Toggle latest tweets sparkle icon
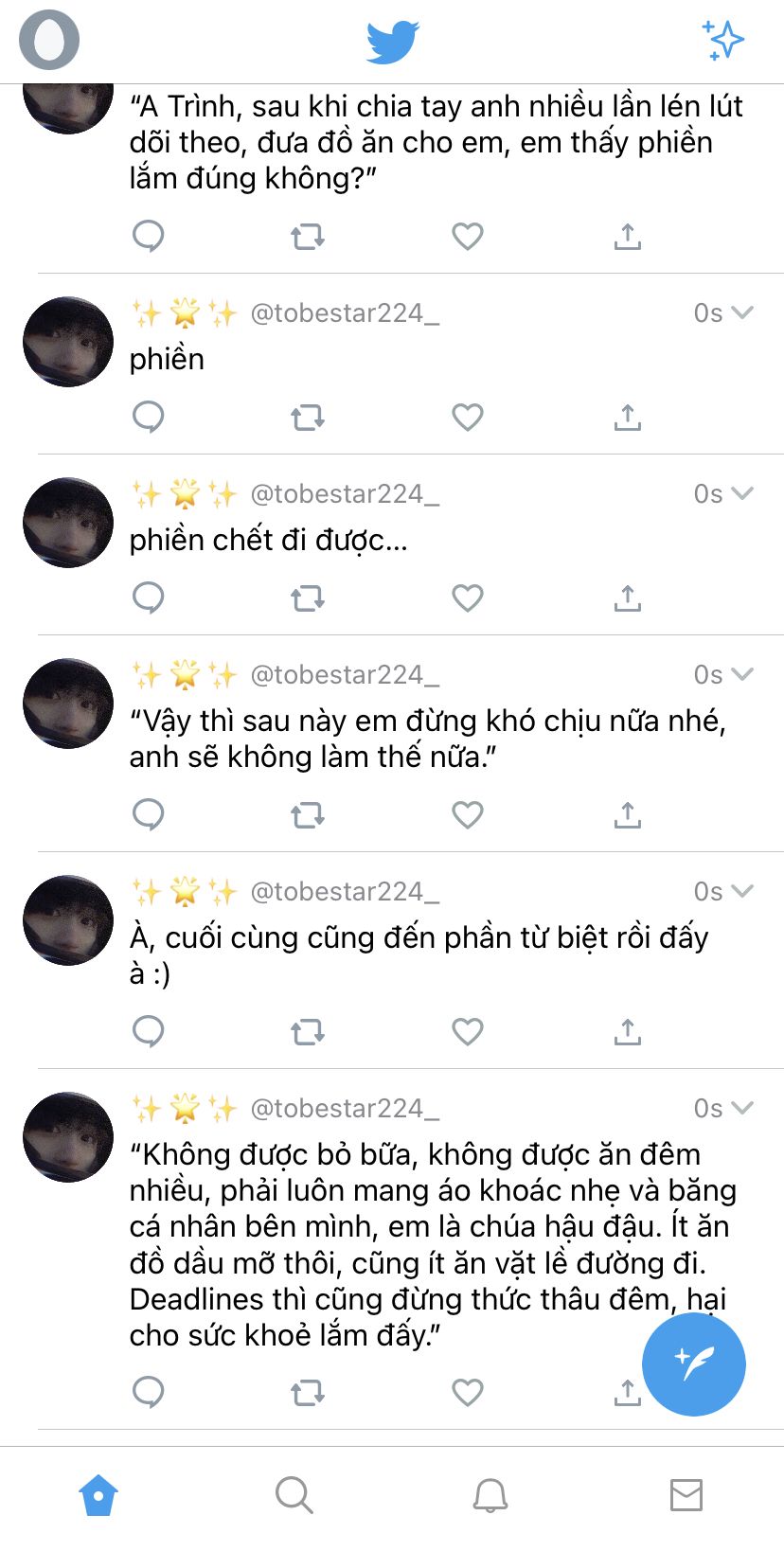This screenshot has height=1551, width=784. pyautogui.click(x=723, y=40)
